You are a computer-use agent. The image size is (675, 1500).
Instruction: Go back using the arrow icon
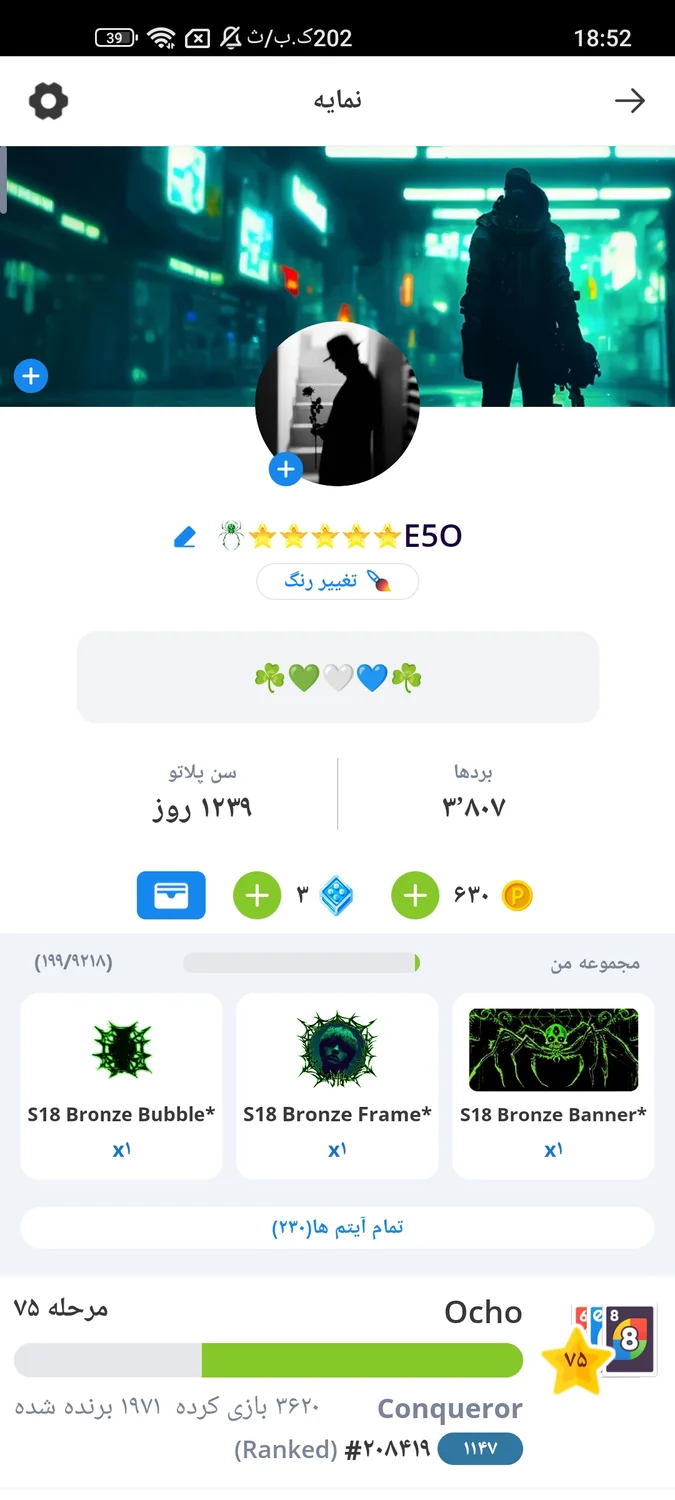pos(629,101)
